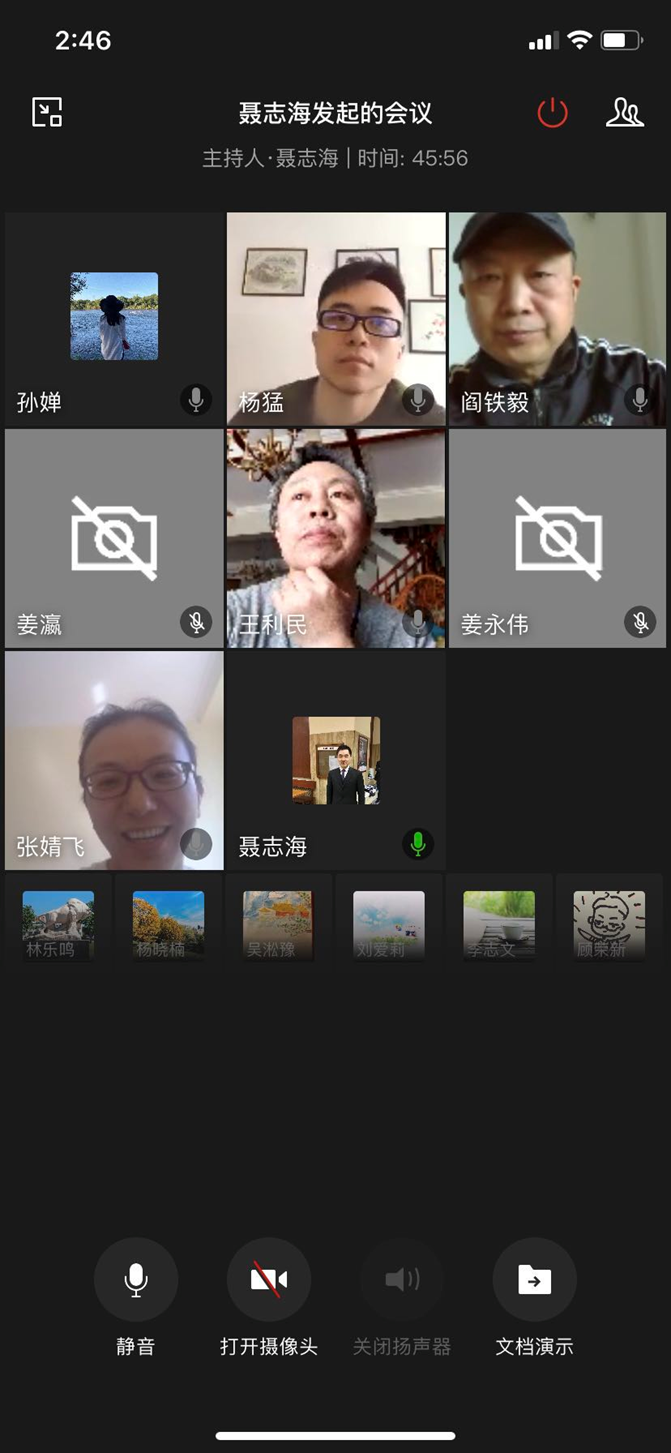Select 杨猛's video tile
The image size is (671, 1453).
point(336,319)
